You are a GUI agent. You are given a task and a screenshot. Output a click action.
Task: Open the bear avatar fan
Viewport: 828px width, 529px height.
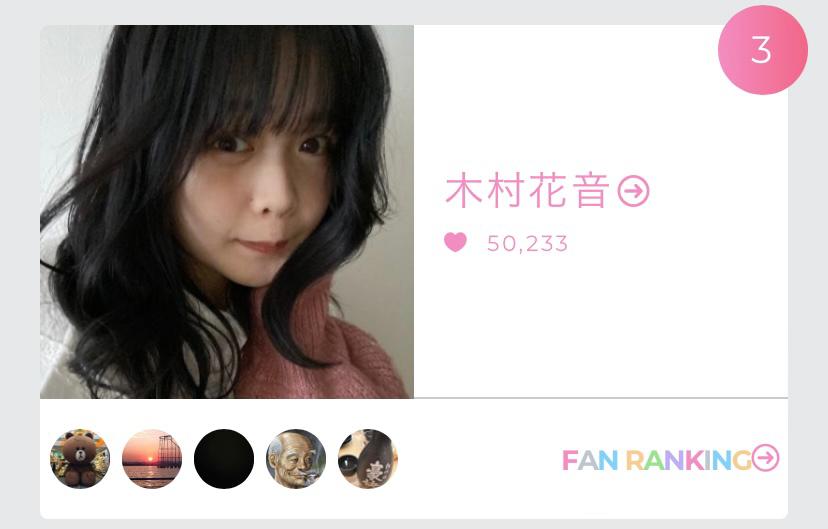coord(80,459)
